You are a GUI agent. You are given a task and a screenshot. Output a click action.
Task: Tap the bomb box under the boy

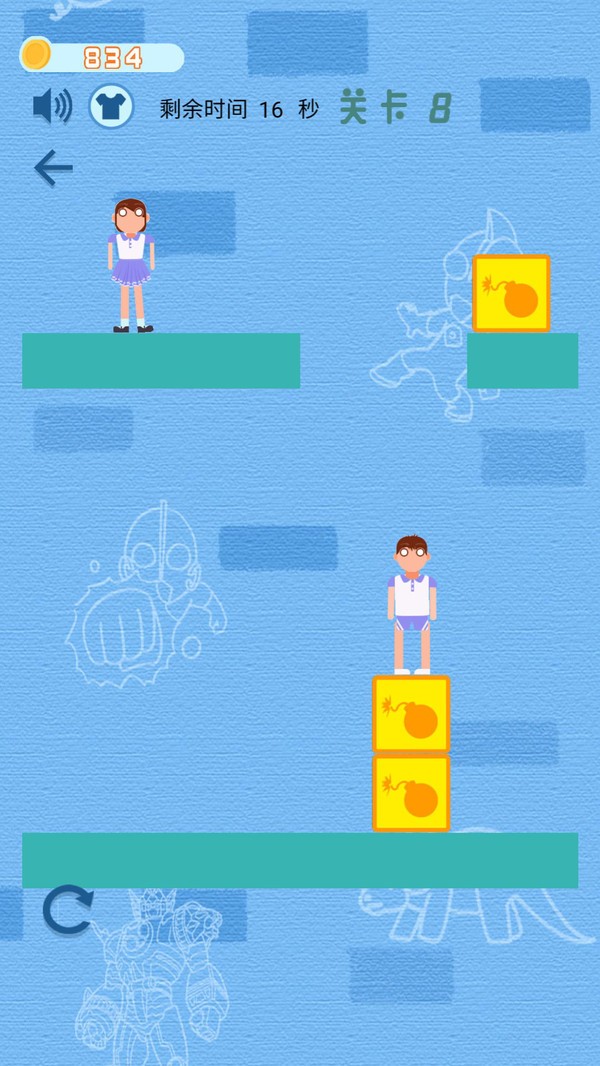pos(411,714)
